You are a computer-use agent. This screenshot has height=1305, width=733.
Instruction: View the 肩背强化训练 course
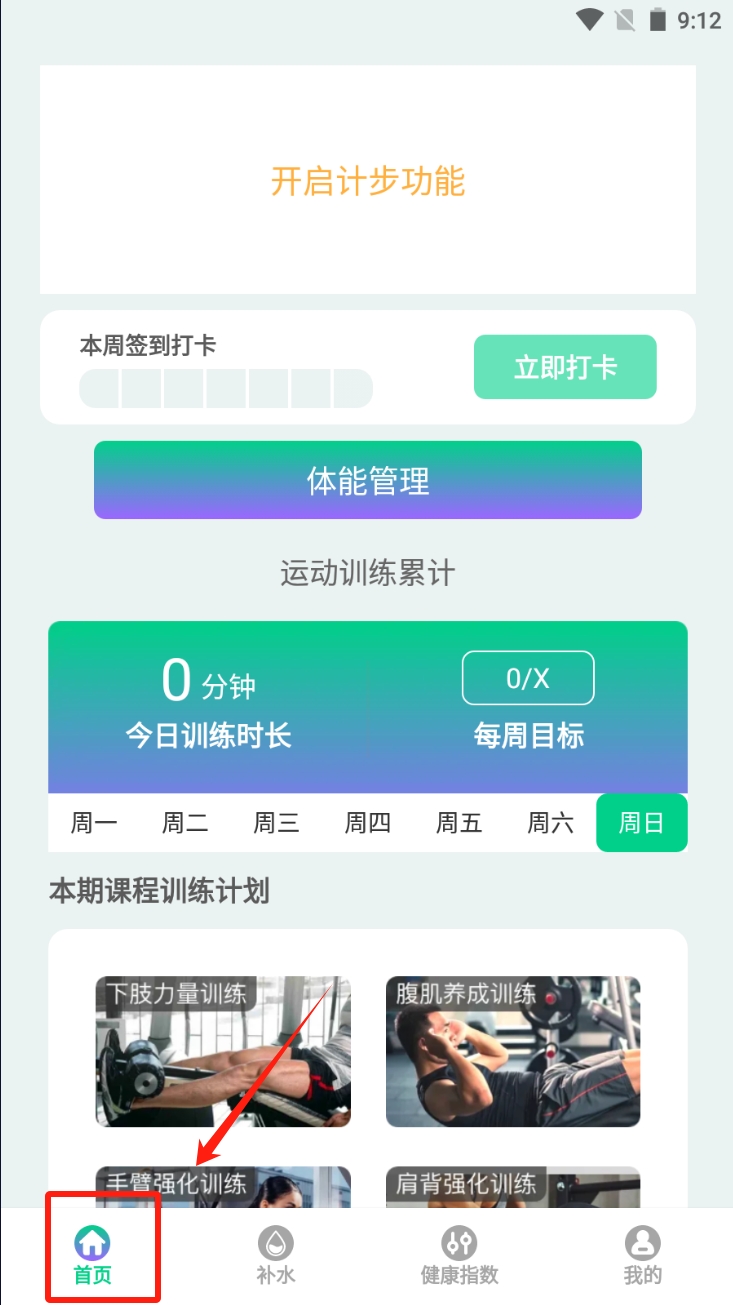[x=513, y=1187]
